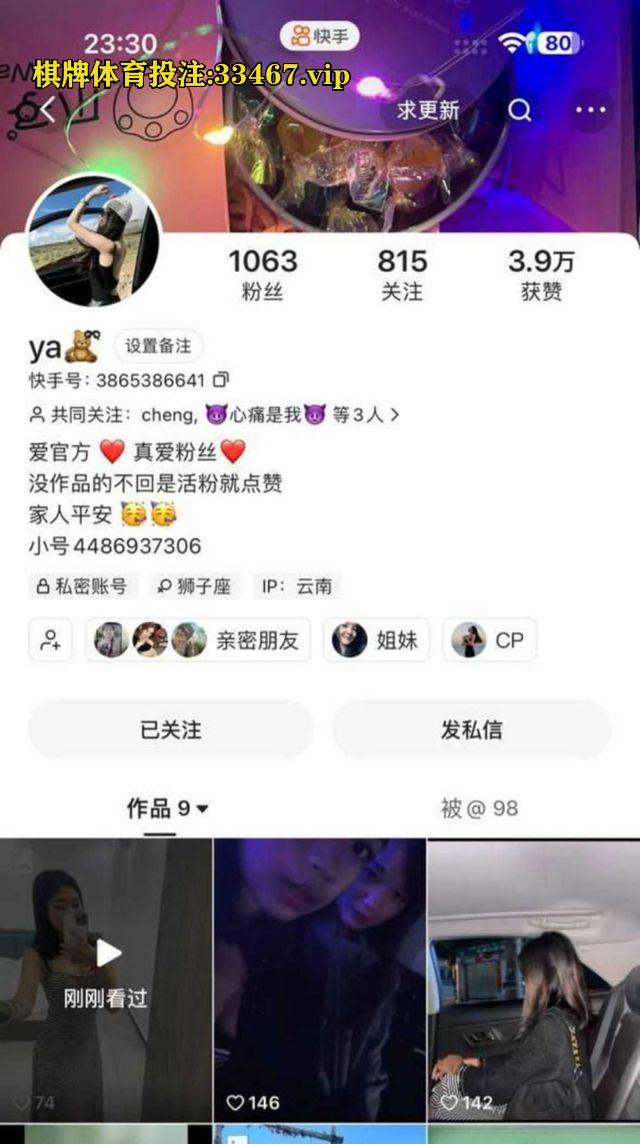Tap the add-friend icon beside 亲密朋友
Screen dimensions: 640x1144
[x=50, y=640]
